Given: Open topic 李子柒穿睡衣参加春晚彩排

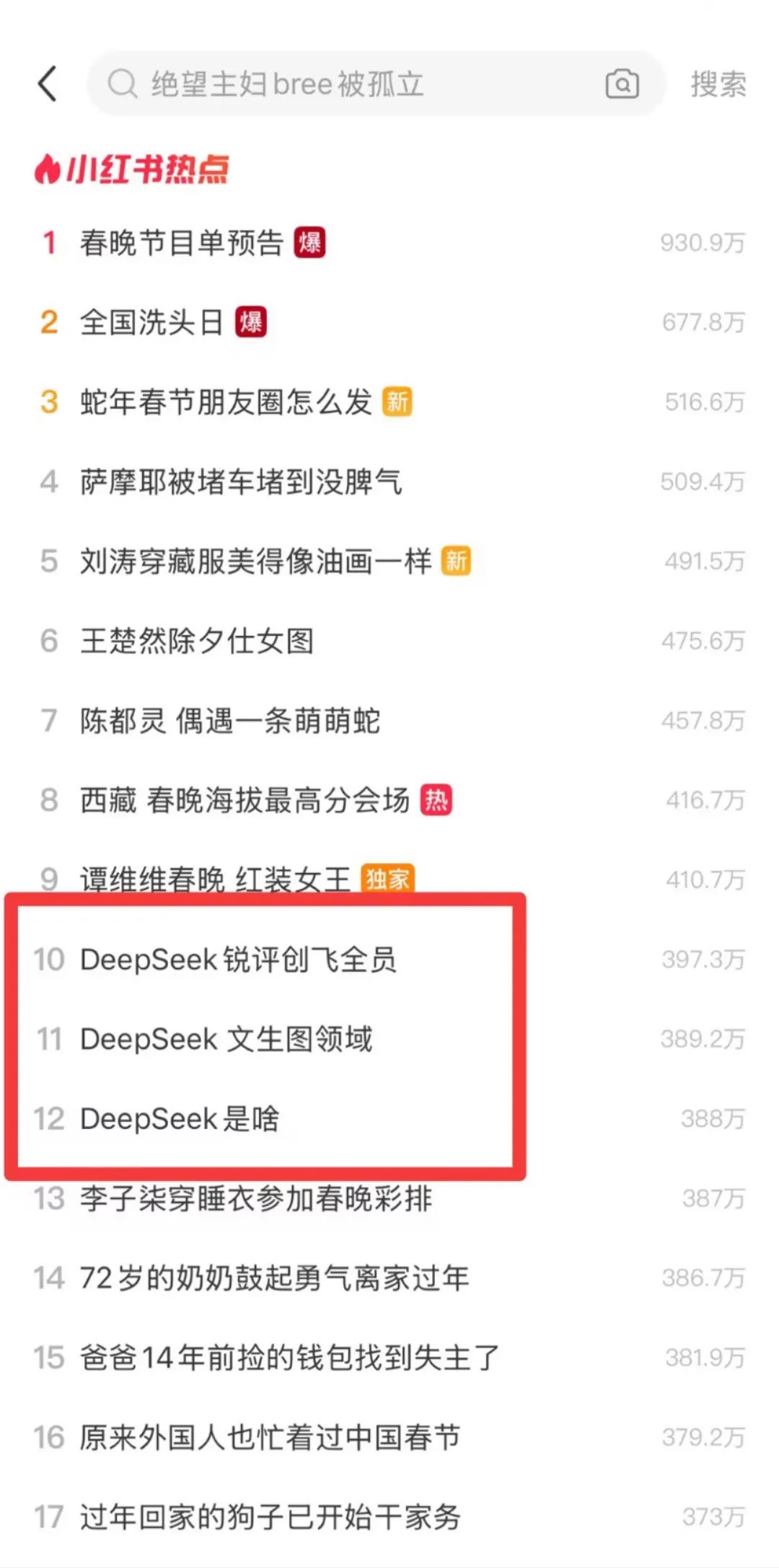Looking at the screenshot, I should [x=255, y=1199].
